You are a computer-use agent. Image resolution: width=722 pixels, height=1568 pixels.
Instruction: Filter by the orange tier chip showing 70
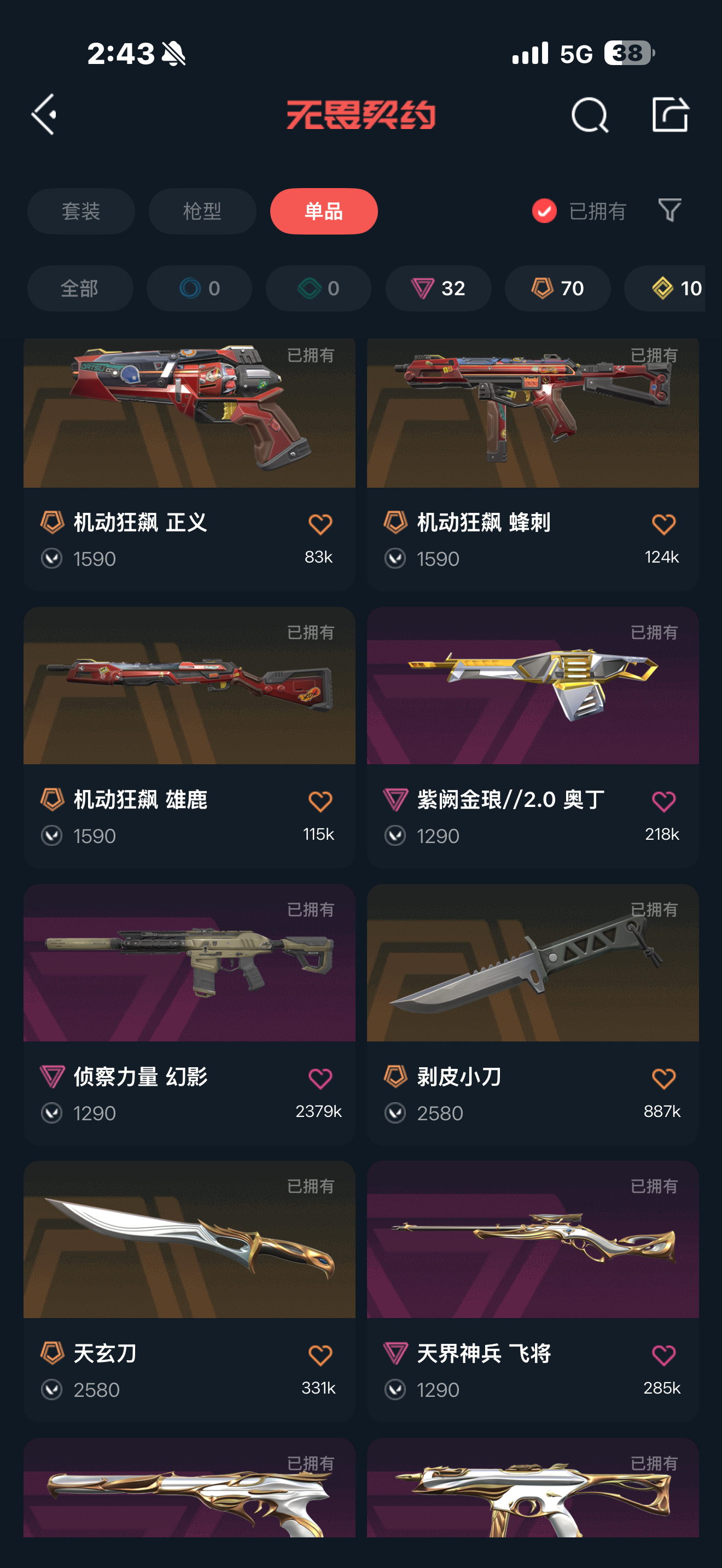(557, 289)
